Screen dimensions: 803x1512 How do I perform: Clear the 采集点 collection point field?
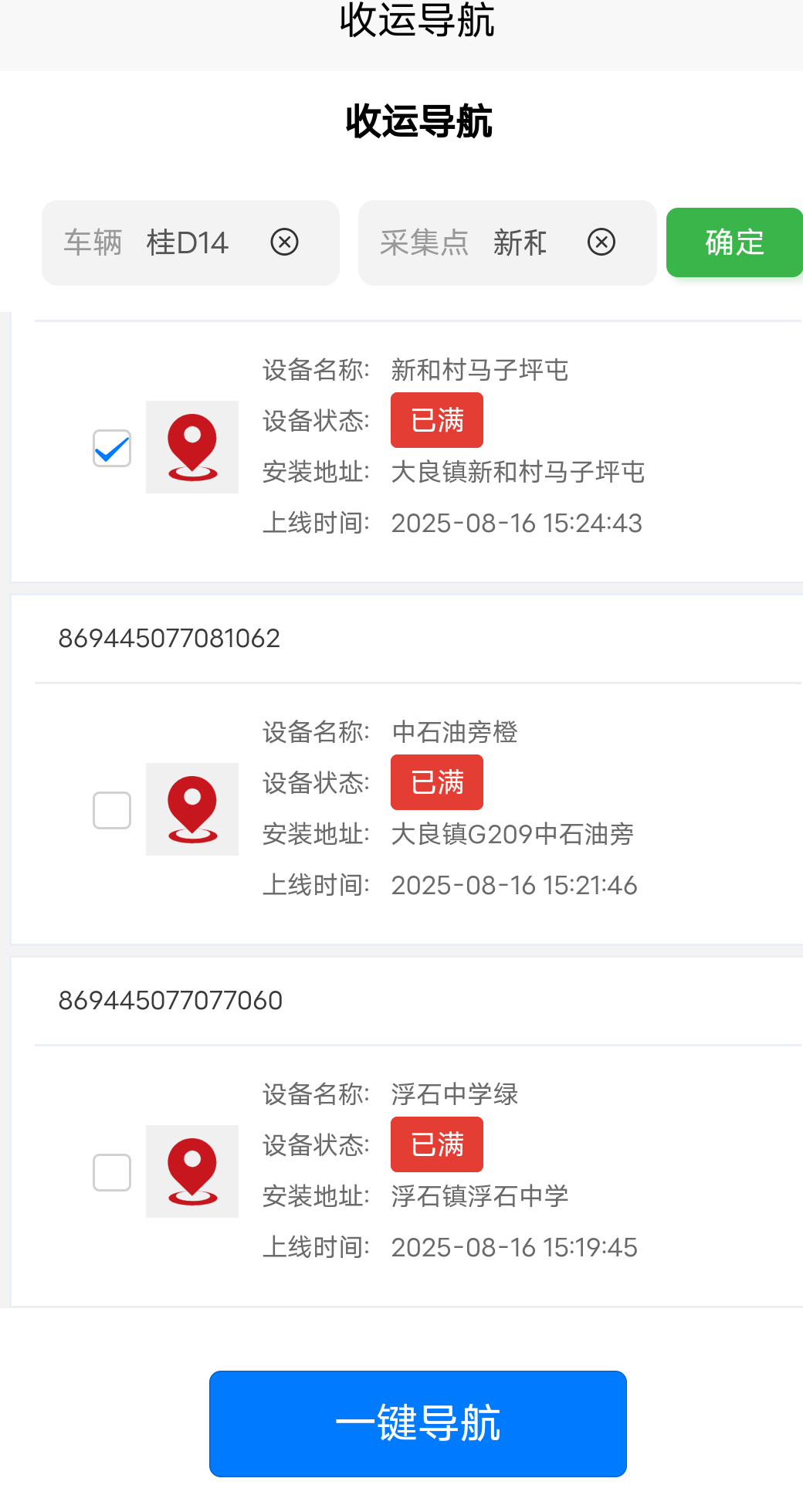pos(601,242)
